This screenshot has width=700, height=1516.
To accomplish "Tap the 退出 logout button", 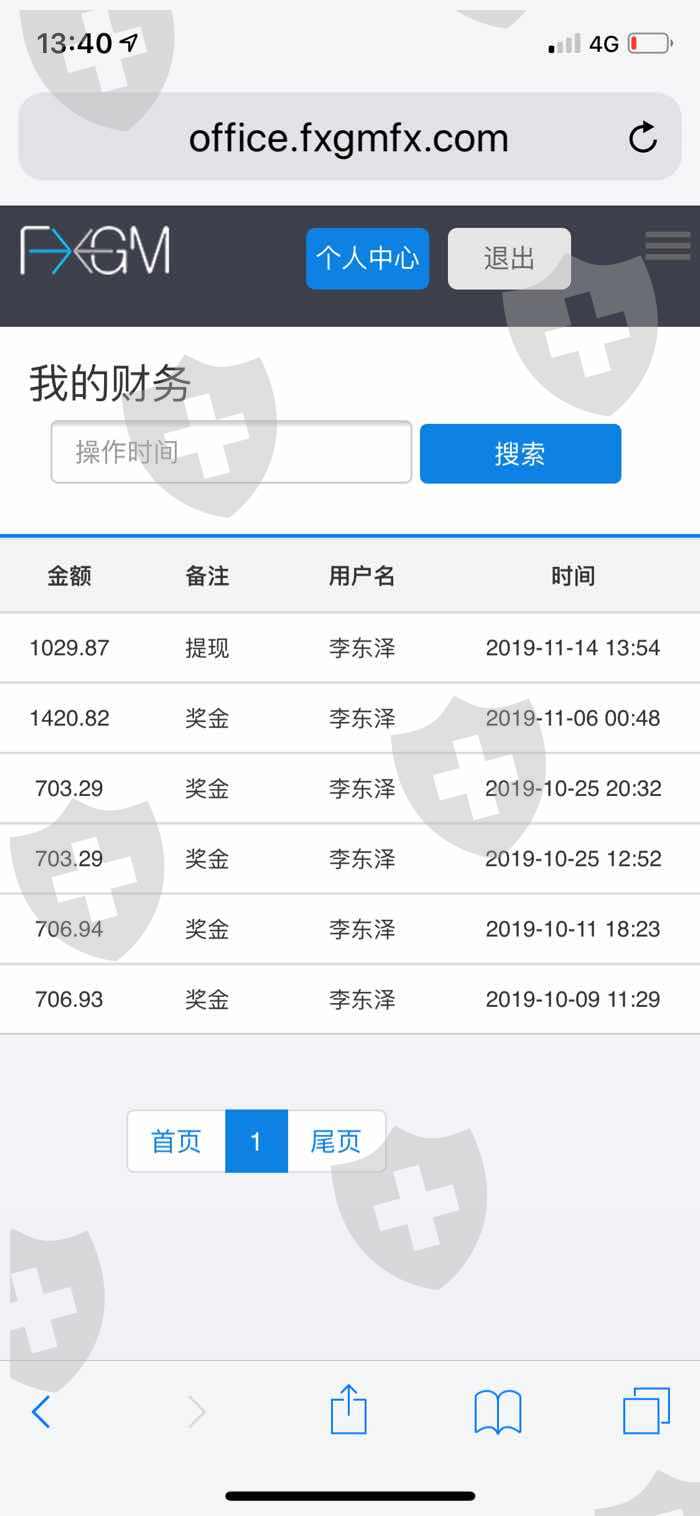I will 509,259.
